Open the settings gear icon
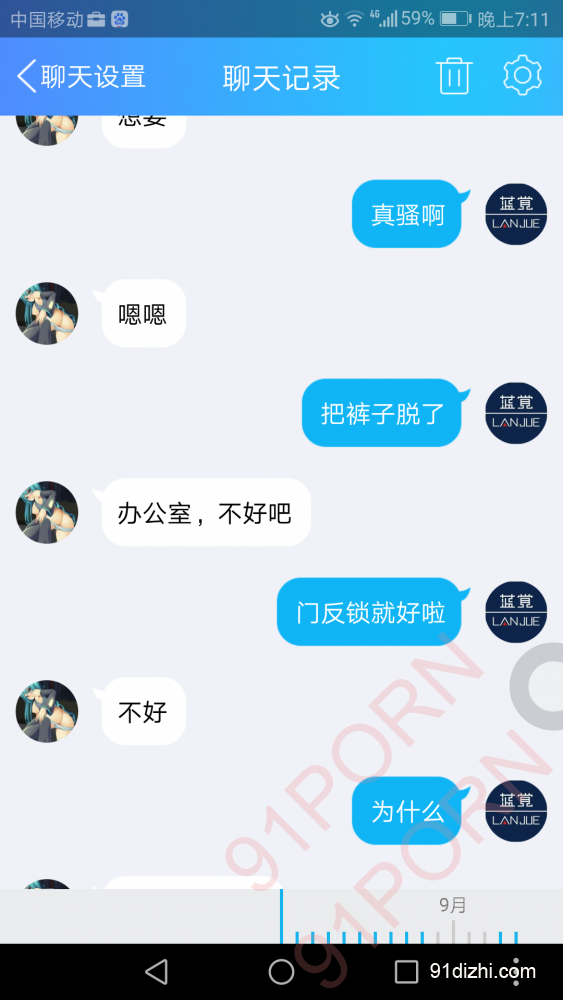 pyautogui.click(x=522, y=76)
